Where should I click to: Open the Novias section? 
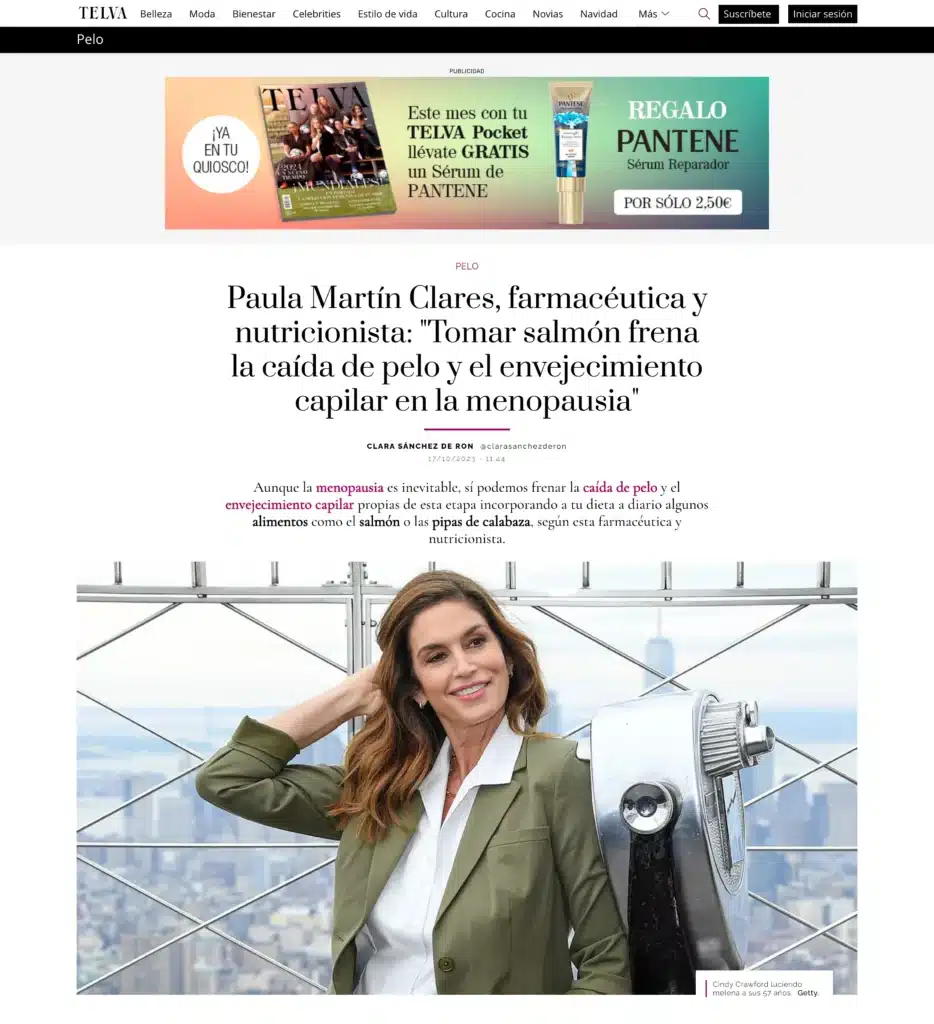point(547,14)
